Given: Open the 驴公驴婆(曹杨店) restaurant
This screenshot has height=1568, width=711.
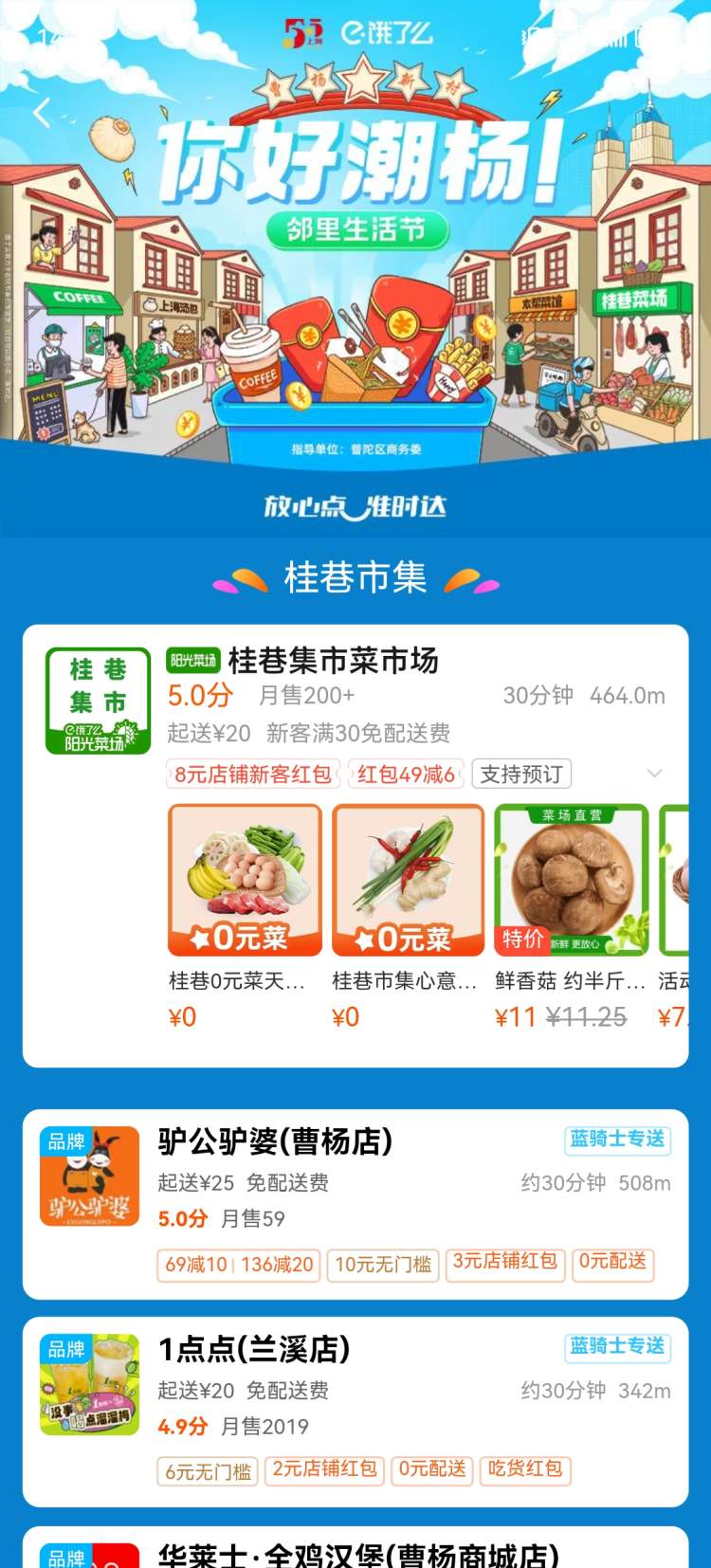Looking at the screenshot, I should click(x=355, y=1204).
